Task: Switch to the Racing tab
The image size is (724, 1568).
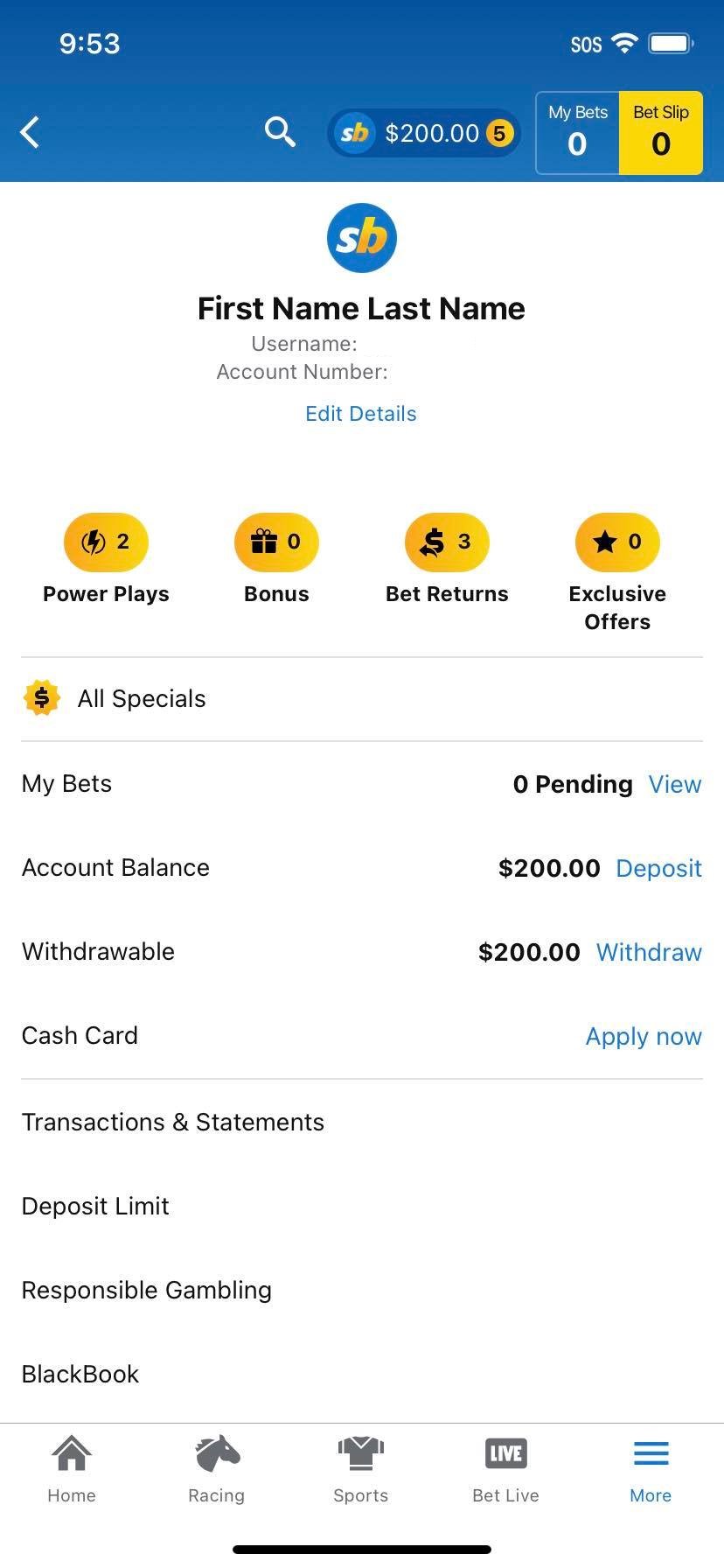Action: click(x=217, y=1470)
